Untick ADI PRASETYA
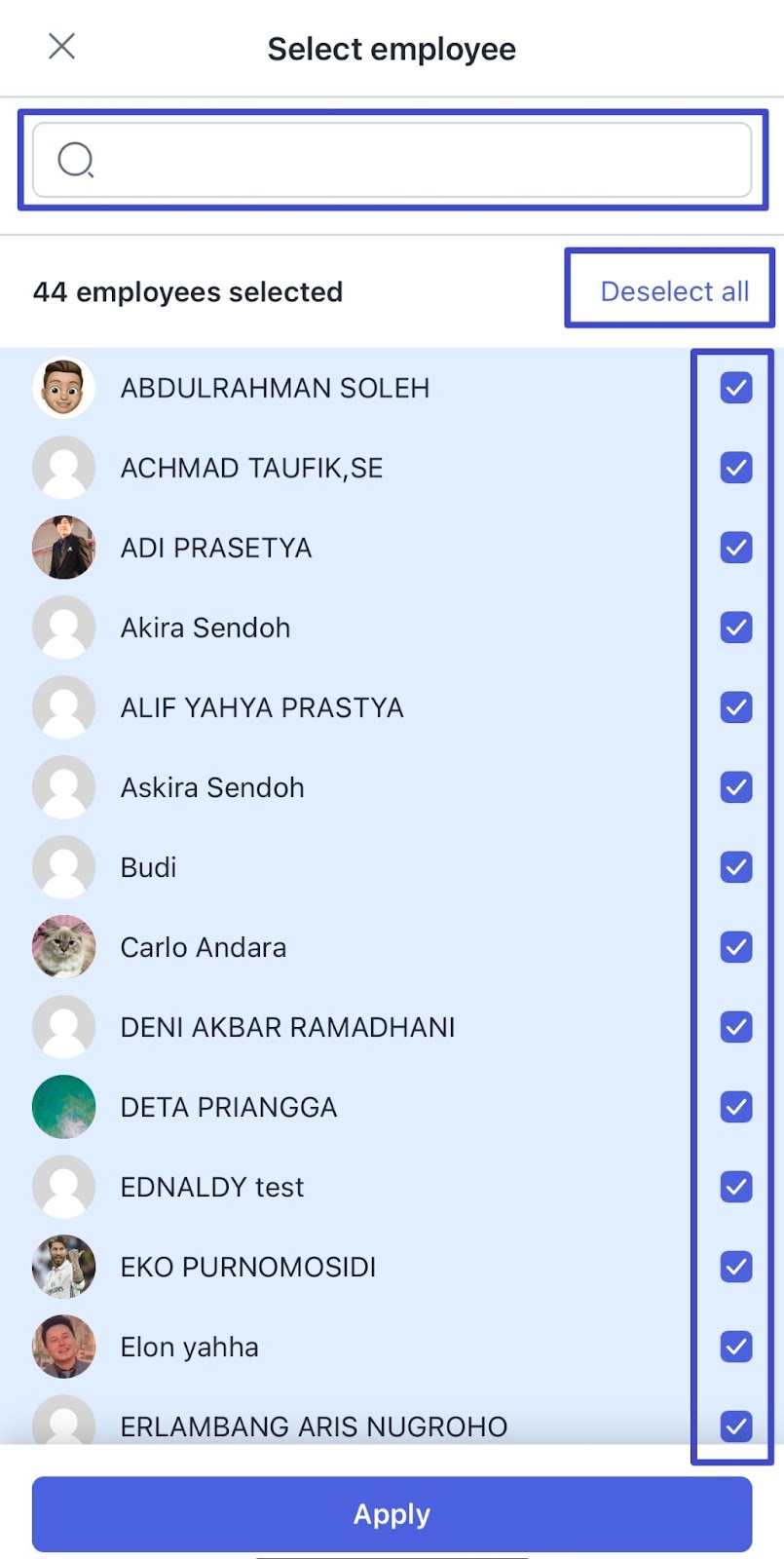 [736, 548]
